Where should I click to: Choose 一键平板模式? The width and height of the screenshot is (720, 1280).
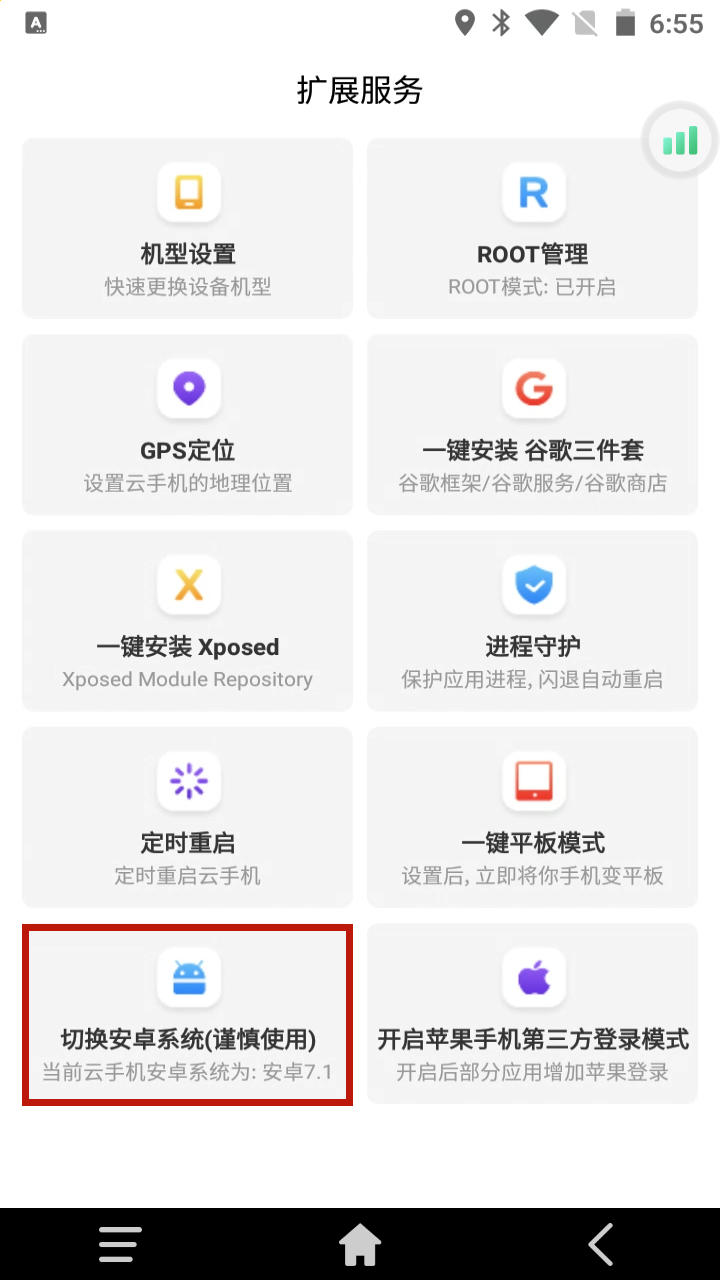coord(532,817)
